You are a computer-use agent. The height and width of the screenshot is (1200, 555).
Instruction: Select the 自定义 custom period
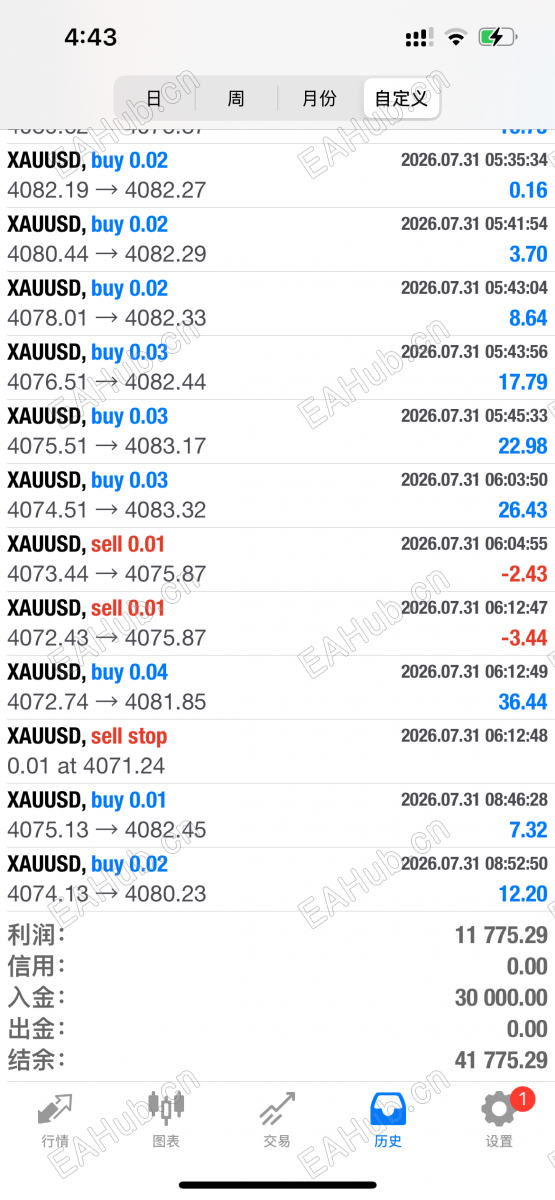pyautogui.click(x=401, y=99)
